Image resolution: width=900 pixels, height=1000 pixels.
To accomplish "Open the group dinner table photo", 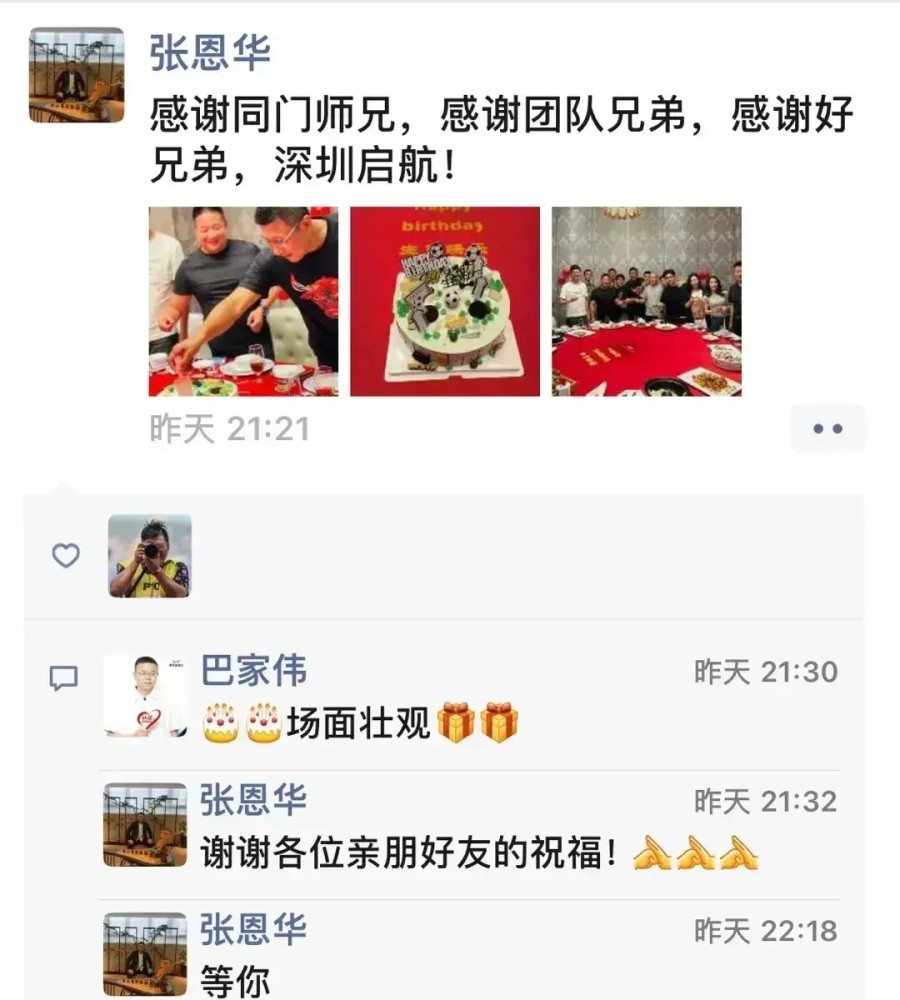I will pyautogui.click(x=647, y=297).
